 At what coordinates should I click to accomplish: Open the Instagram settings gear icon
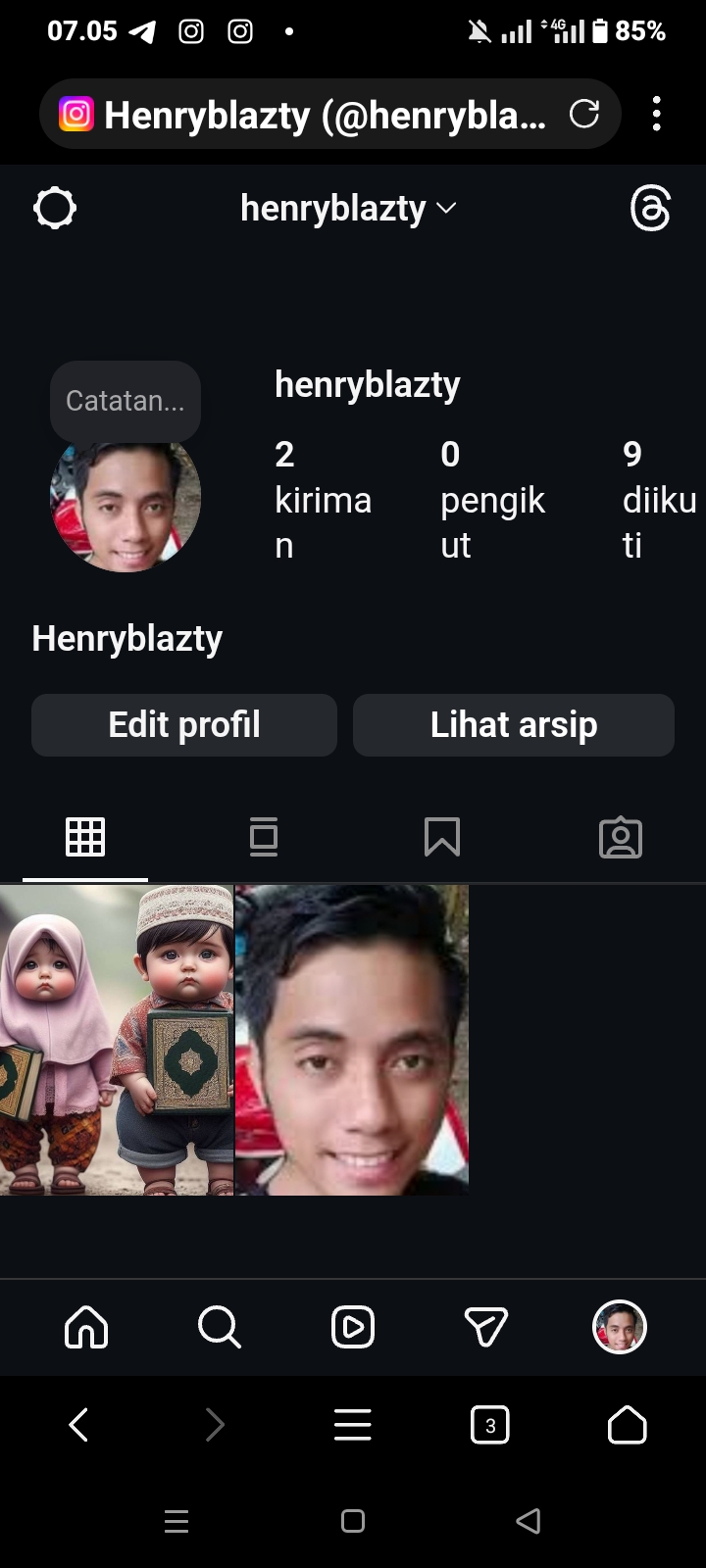click(55, 209)
